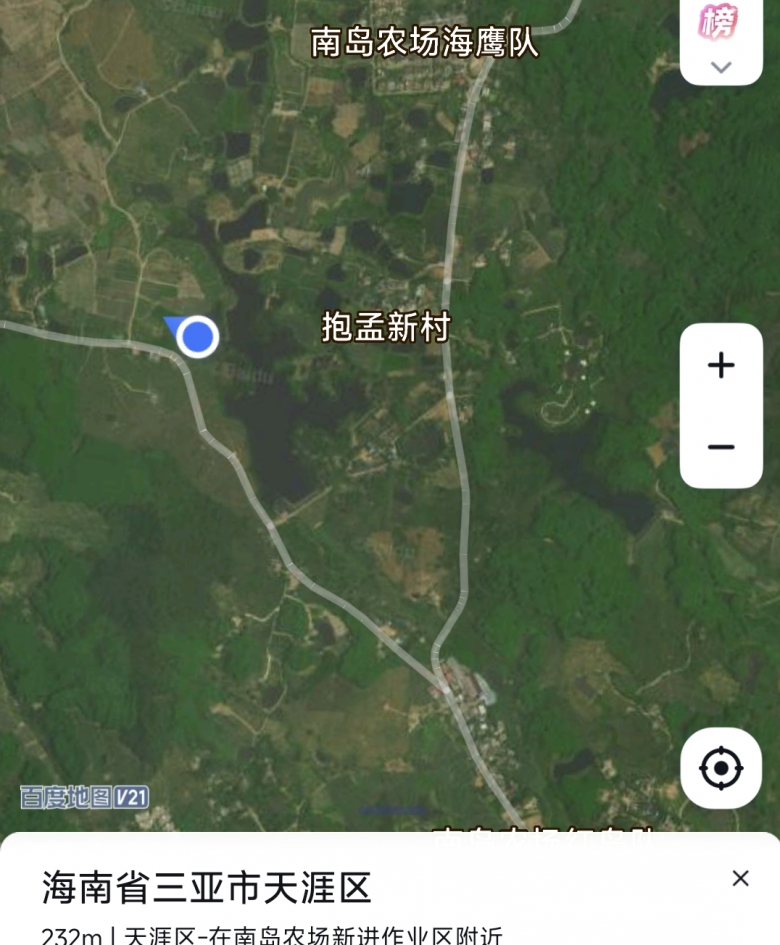
Task: Zoom out of the map
Action: pos(721,447)
